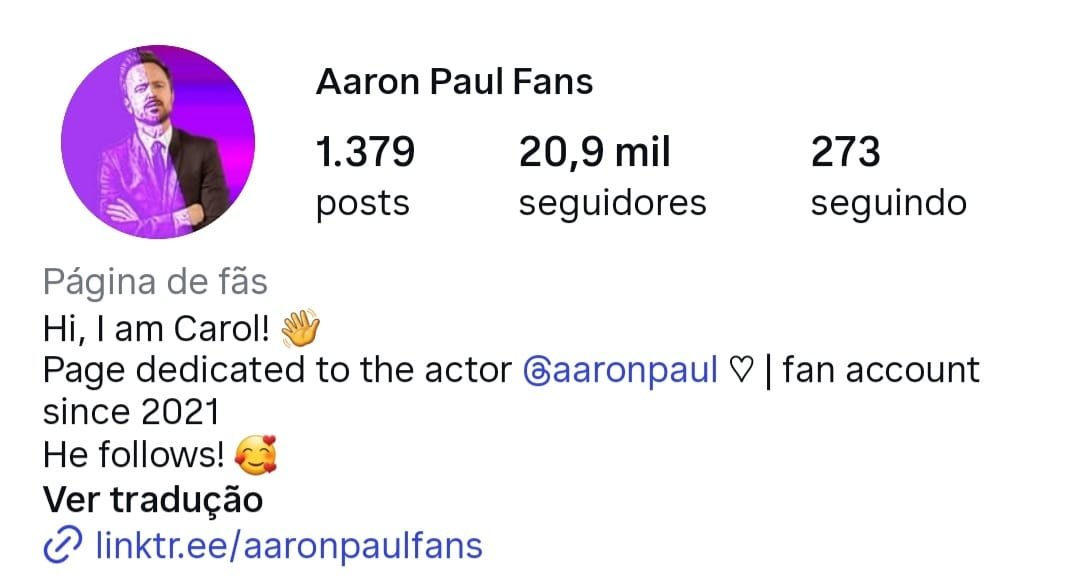Open the profile picture of Aaron Paul Fans

tap(158, 142)
